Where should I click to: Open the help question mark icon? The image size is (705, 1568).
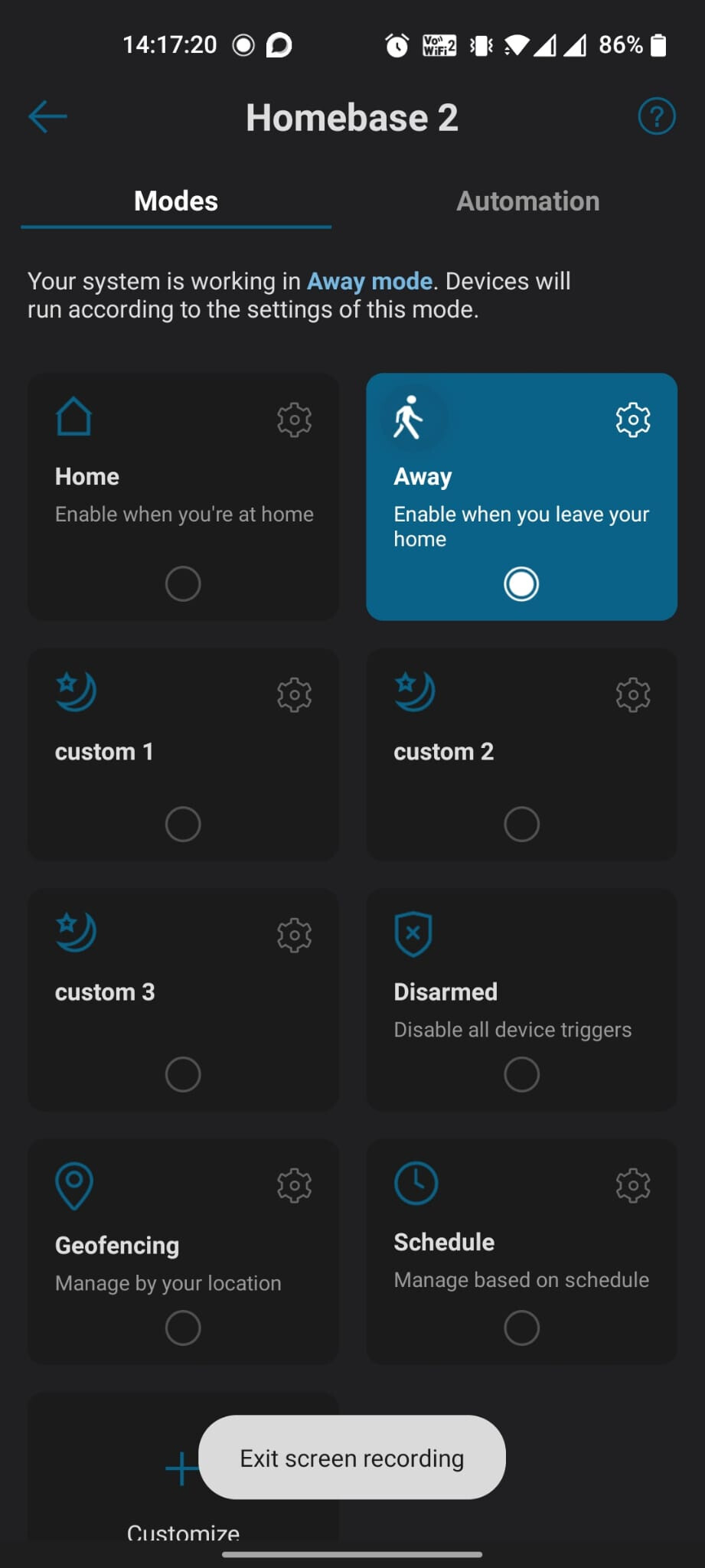[x=656, y=116]
